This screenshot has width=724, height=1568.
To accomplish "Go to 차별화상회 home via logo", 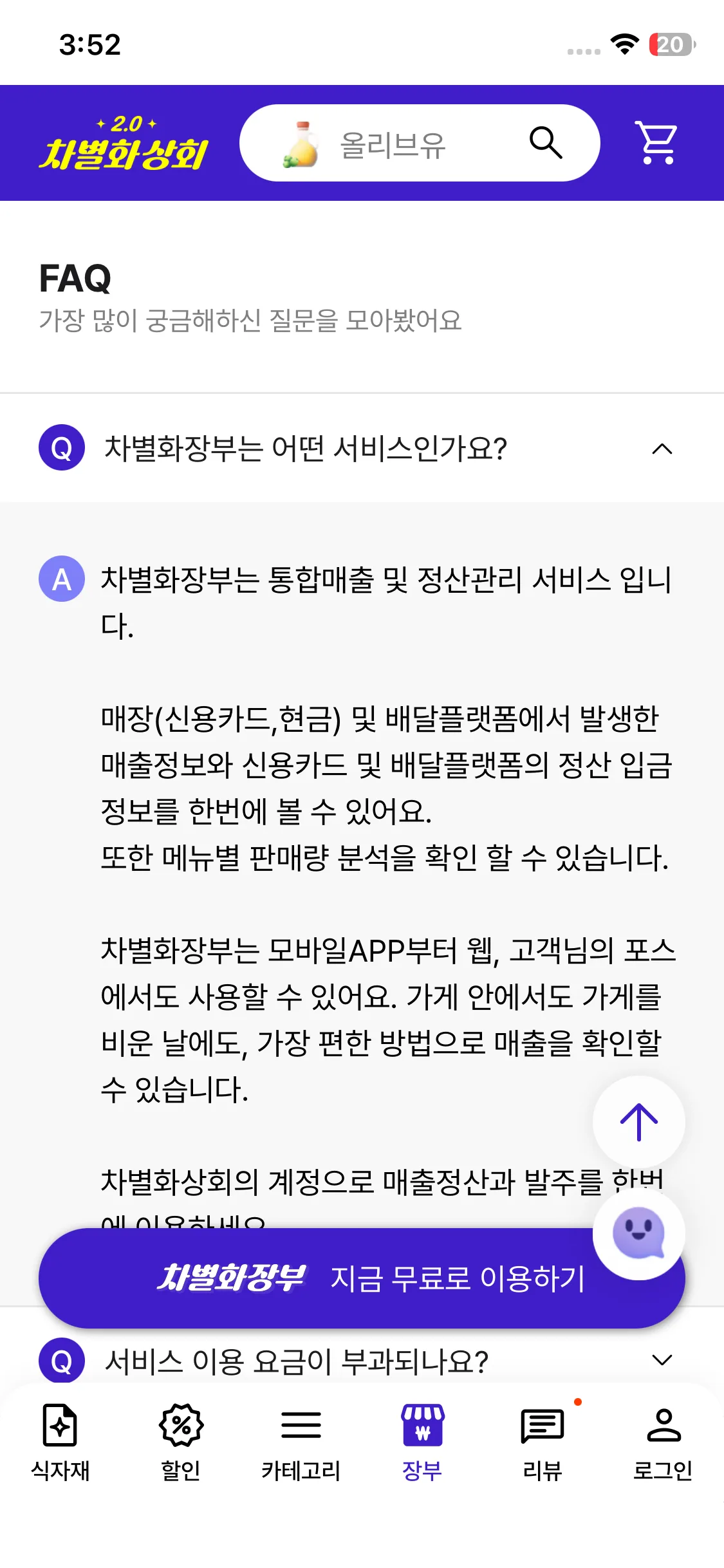I will pos(124,144).
